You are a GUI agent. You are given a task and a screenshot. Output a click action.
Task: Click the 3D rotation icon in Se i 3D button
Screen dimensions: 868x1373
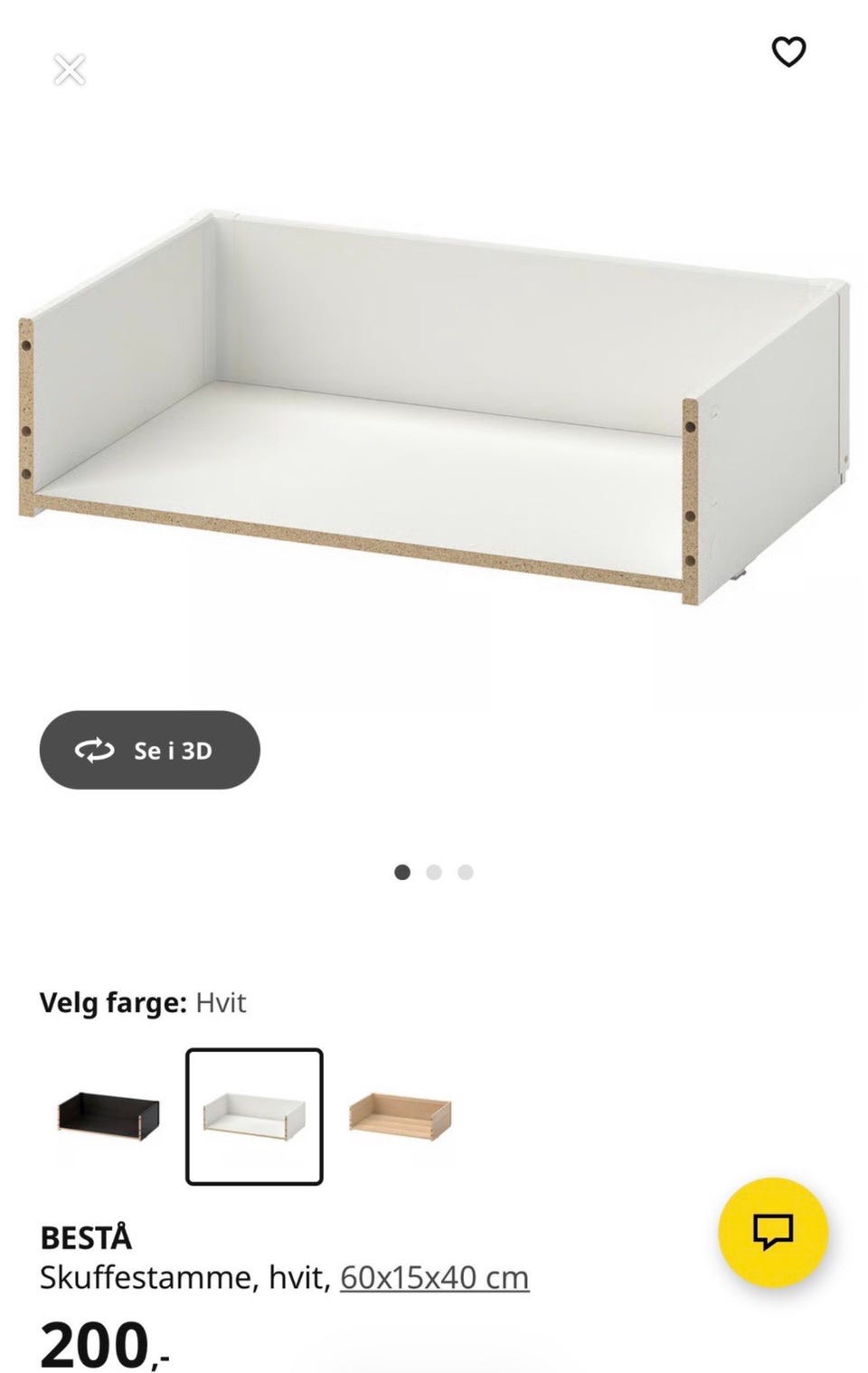click(x=93, y=750)
